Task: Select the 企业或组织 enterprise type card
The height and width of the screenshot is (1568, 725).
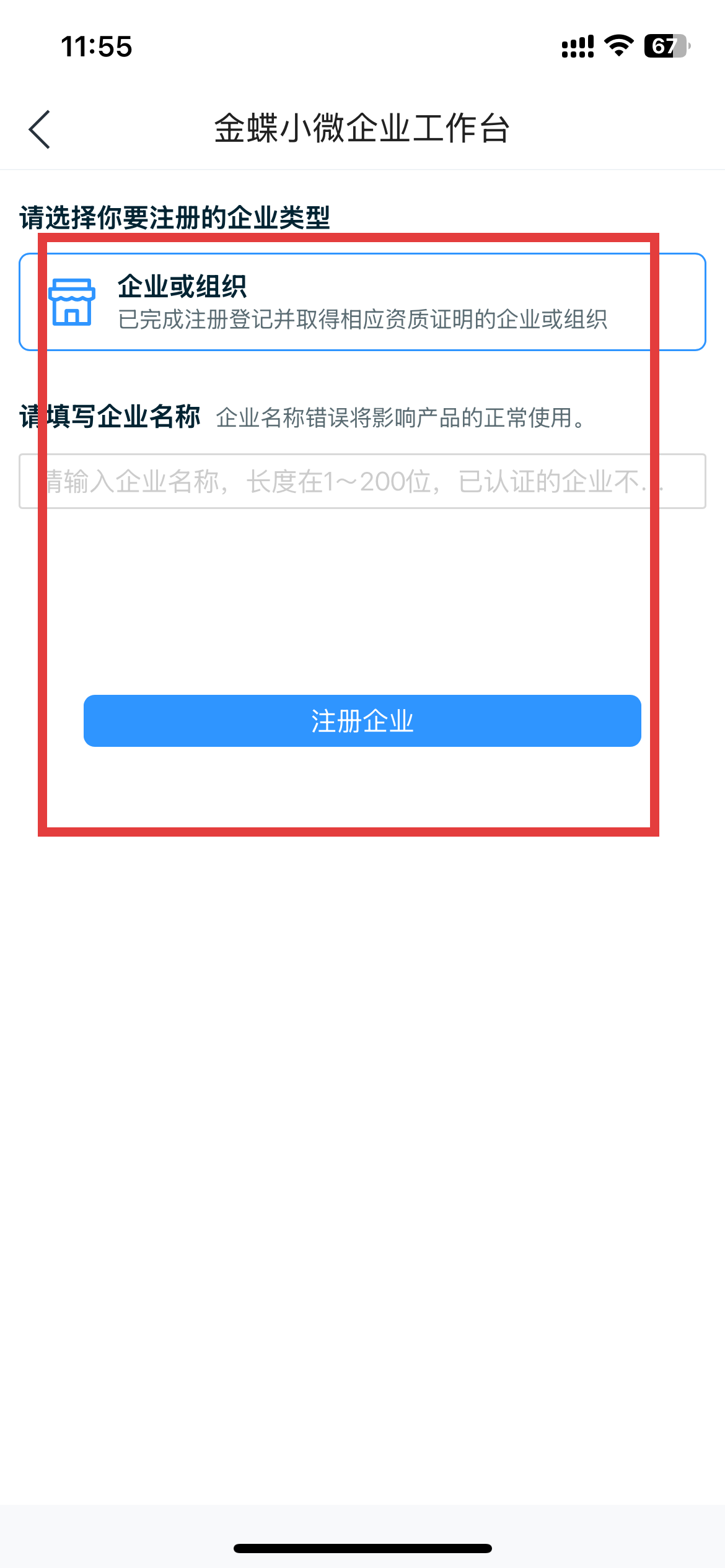Action: [362, 302]
